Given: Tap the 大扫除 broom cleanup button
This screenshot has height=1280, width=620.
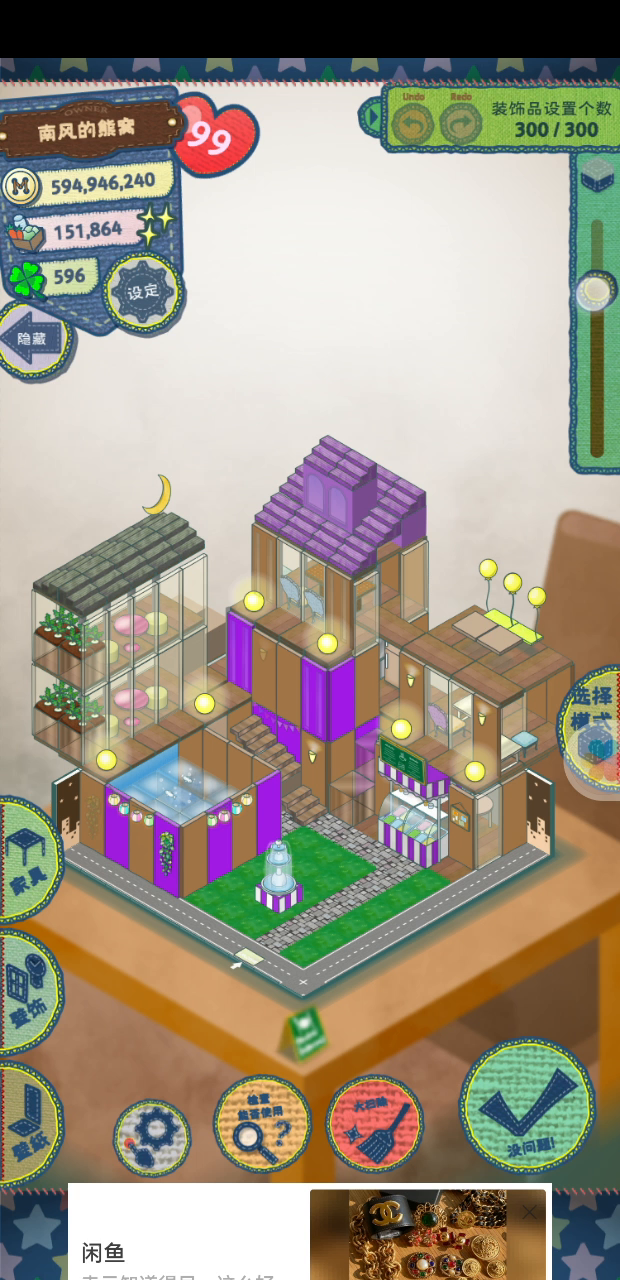Looking at the screenshot, I should tap(375, 1123).
